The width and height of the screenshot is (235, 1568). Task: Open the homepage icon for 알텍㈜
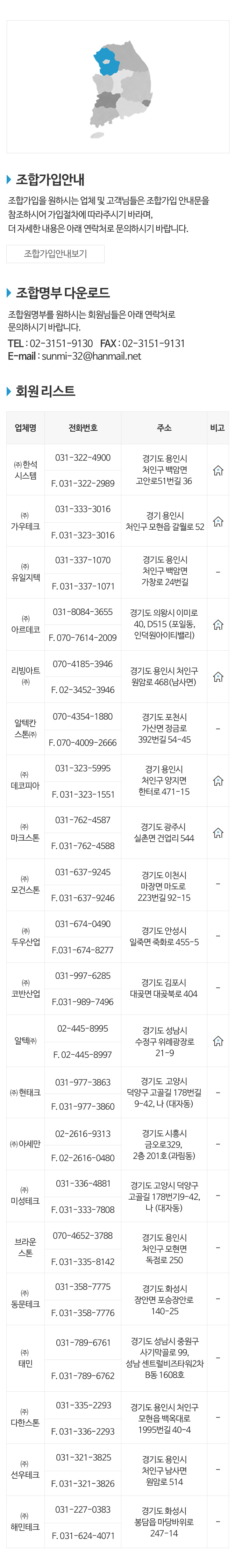click(x=218, y=1041)
